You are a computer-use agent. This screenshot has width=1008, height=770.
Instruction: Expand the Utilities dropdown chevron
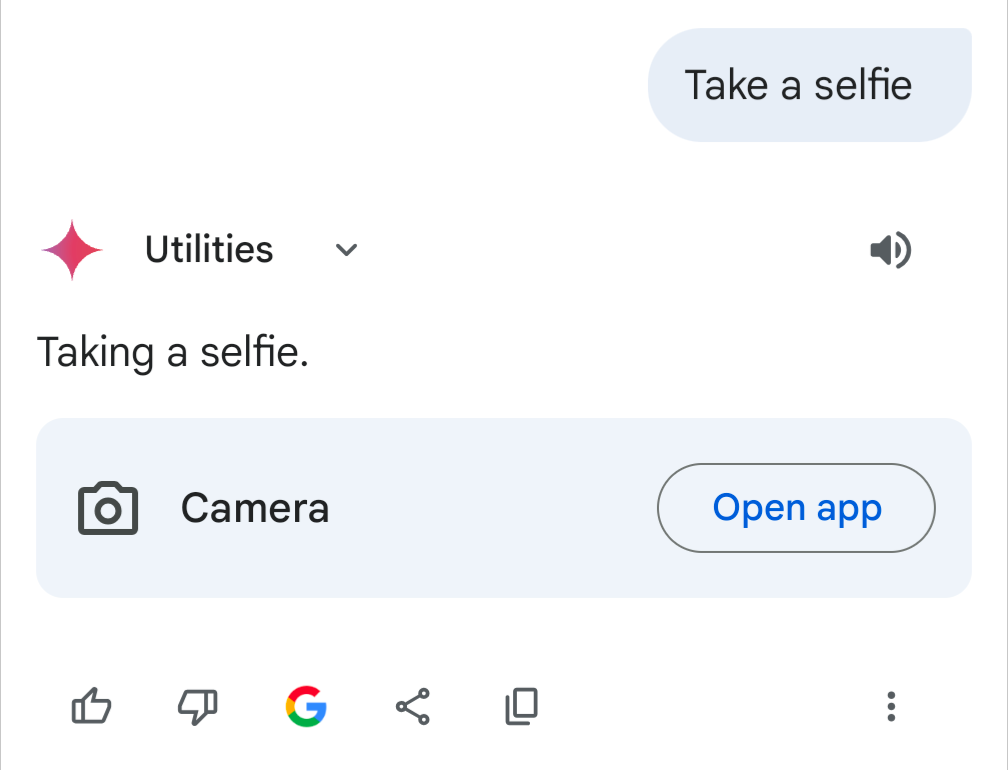tap(346, 250)
